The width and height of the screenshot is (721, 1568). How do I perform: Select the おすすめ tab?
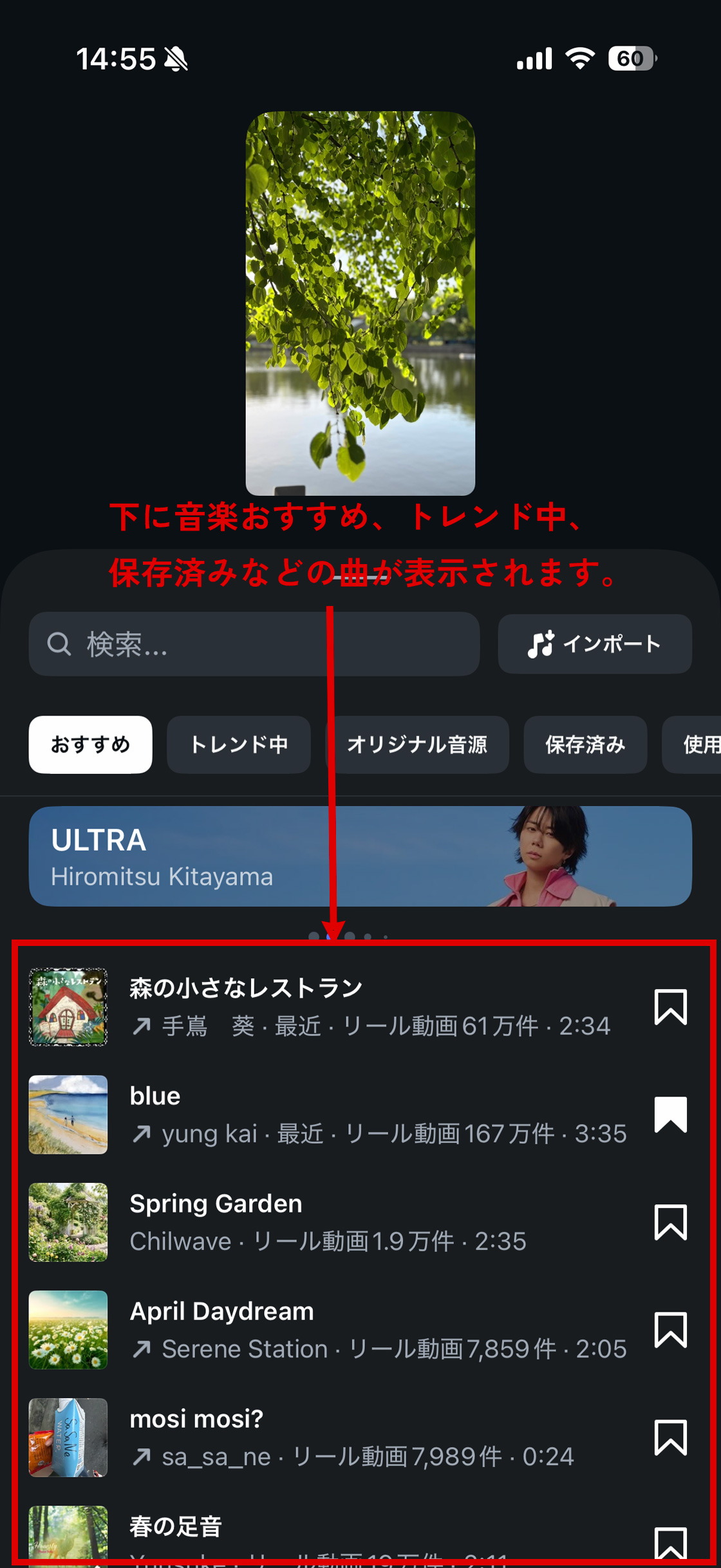click(x=90, y=744)
